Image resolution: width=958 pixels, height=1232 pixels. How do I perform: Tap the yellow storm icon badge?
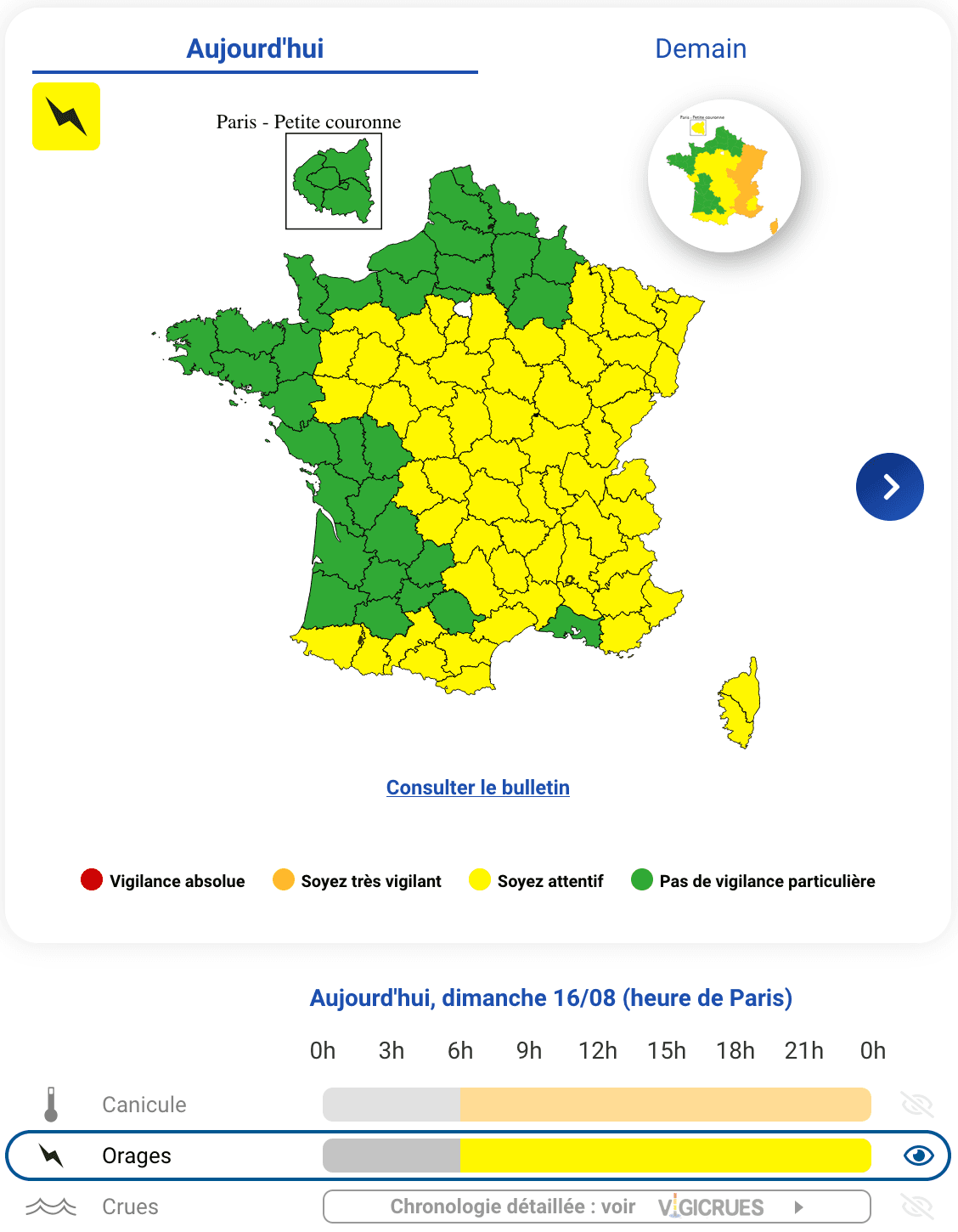click(66, 116)
